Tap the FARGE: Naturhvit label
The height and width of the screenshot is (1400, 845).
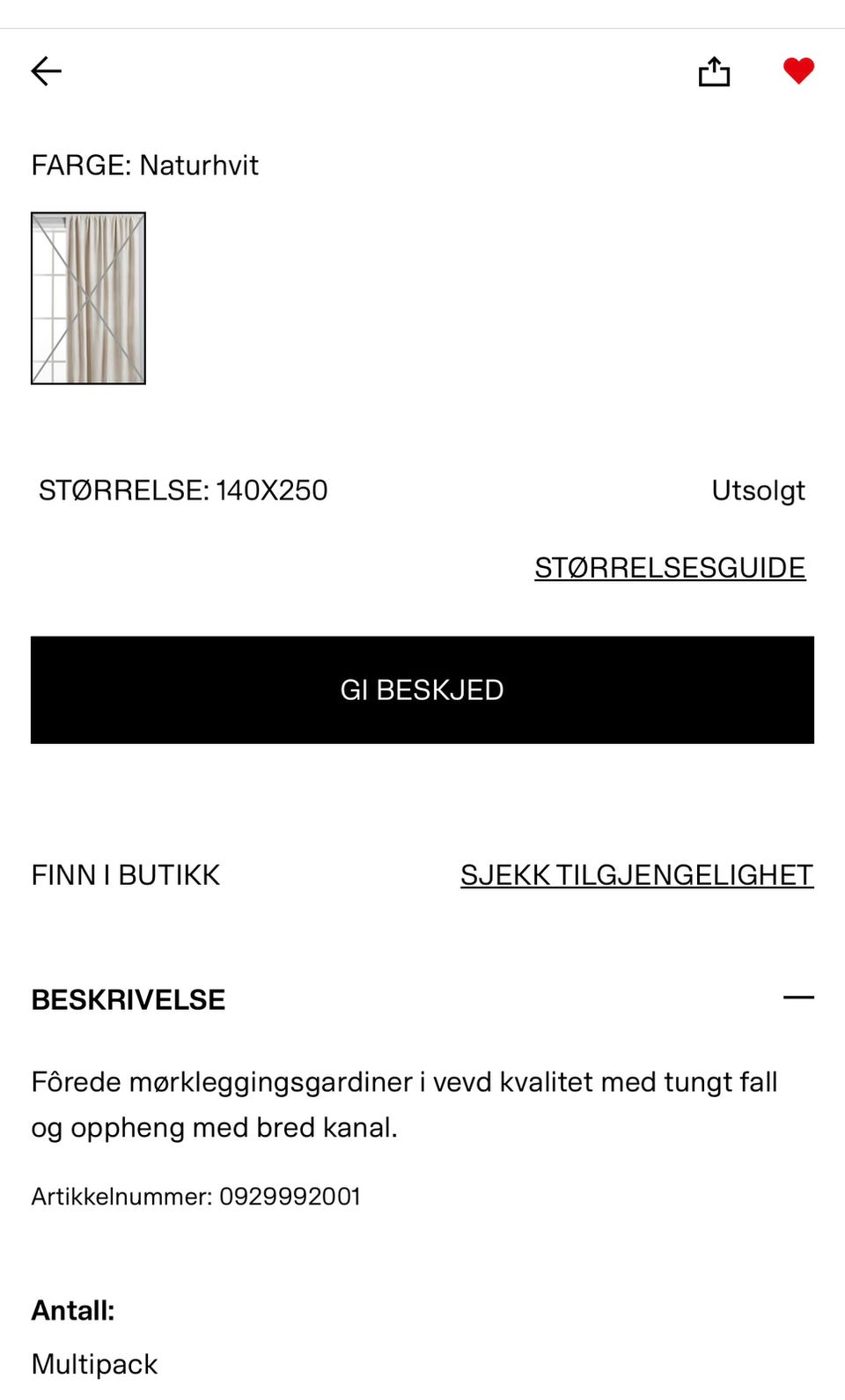[x=145, y=166]
